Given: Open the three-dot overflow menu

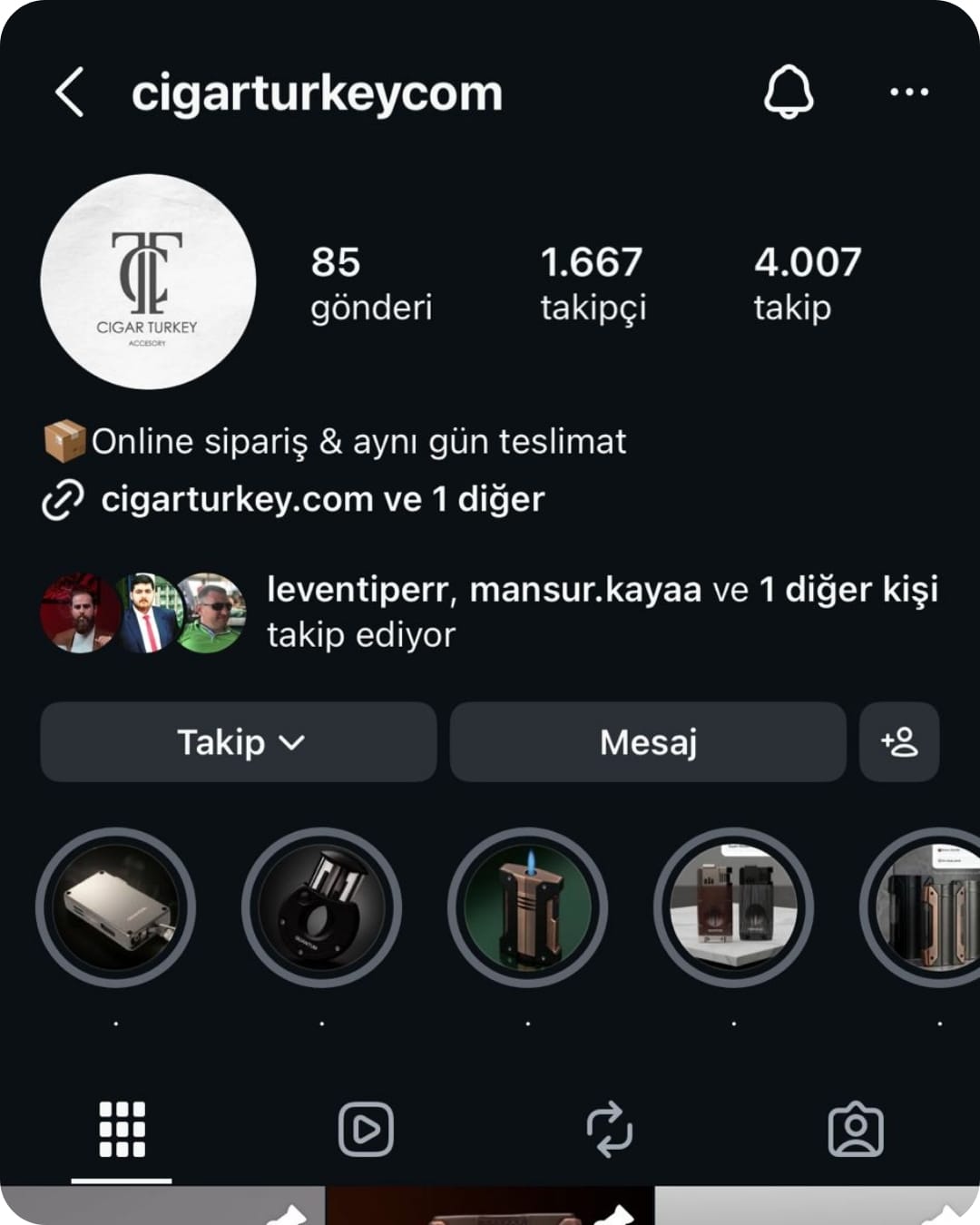Looking at the screenshot, I should 908,92.
